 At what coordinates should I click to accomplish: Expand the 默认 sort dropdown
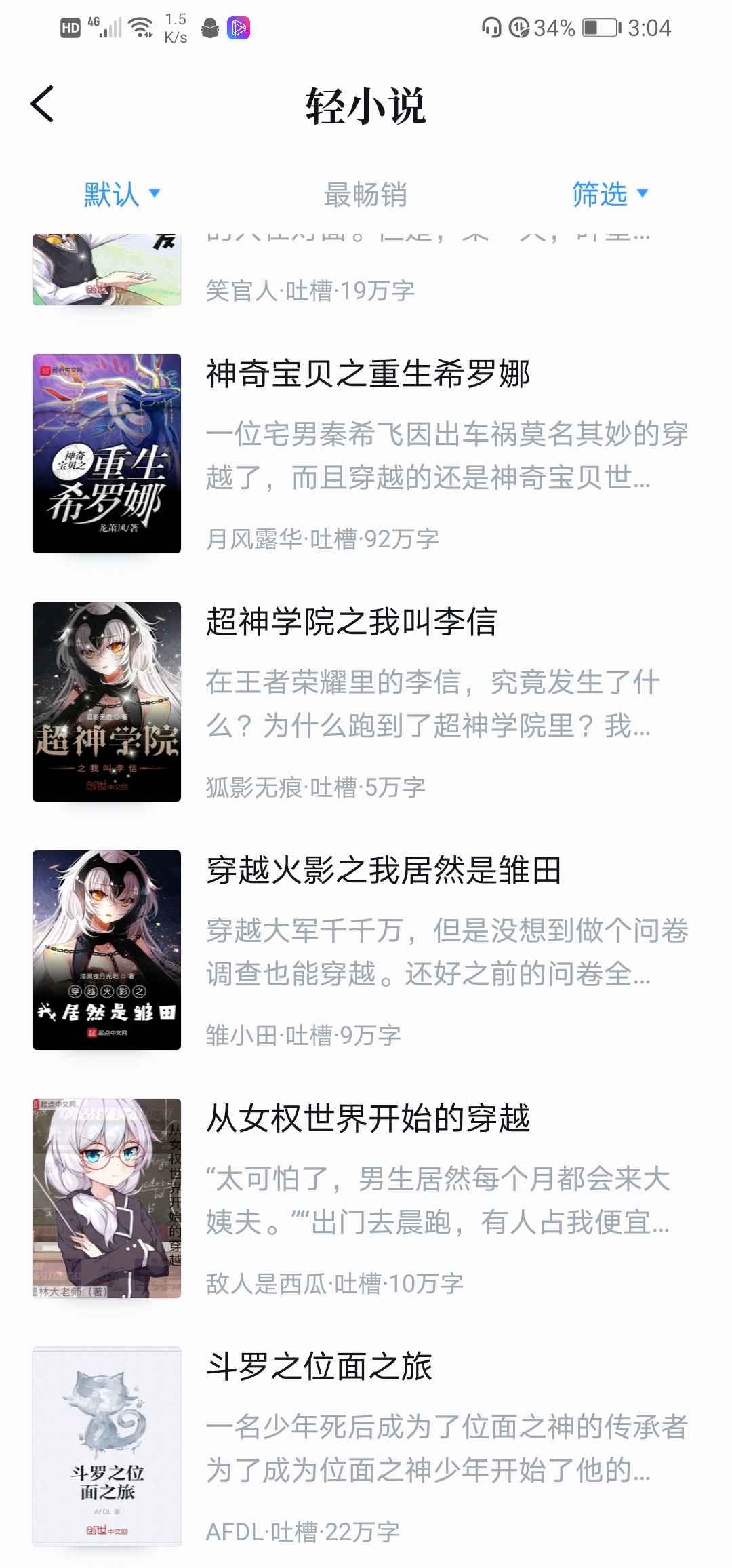[122, 195]
